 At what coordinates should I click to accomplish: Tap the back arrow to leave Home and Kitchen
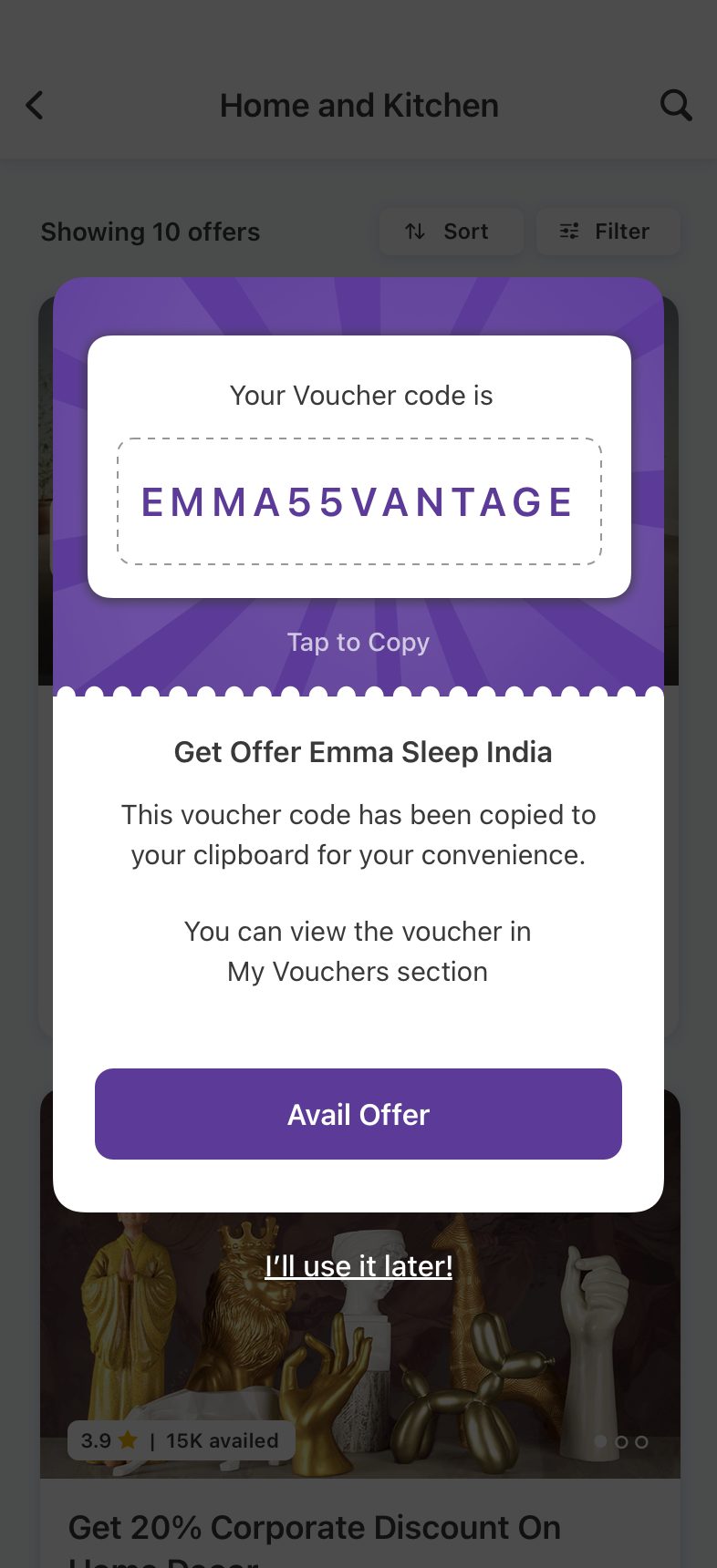coord(35,105)
